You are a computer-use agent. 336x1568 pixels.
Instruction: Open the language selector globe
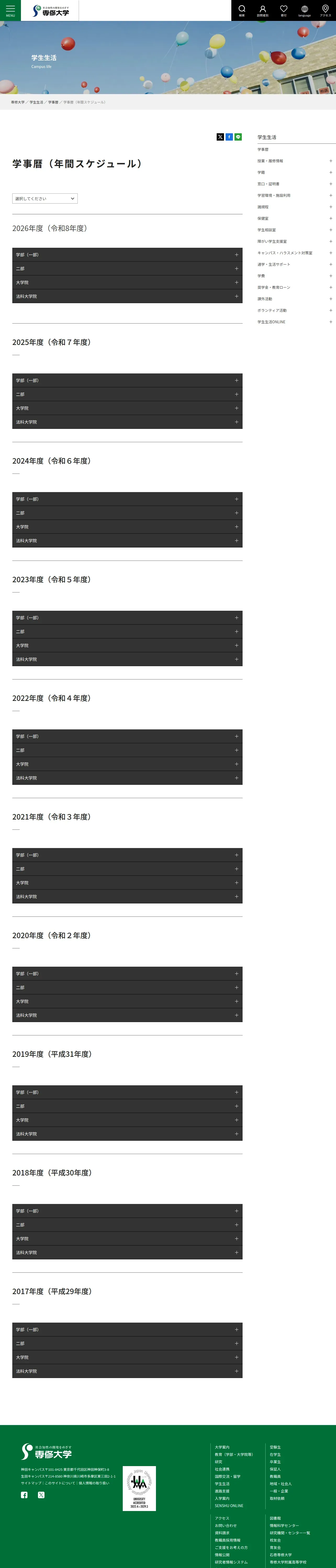pyautogui.click(x=304, y=10)
